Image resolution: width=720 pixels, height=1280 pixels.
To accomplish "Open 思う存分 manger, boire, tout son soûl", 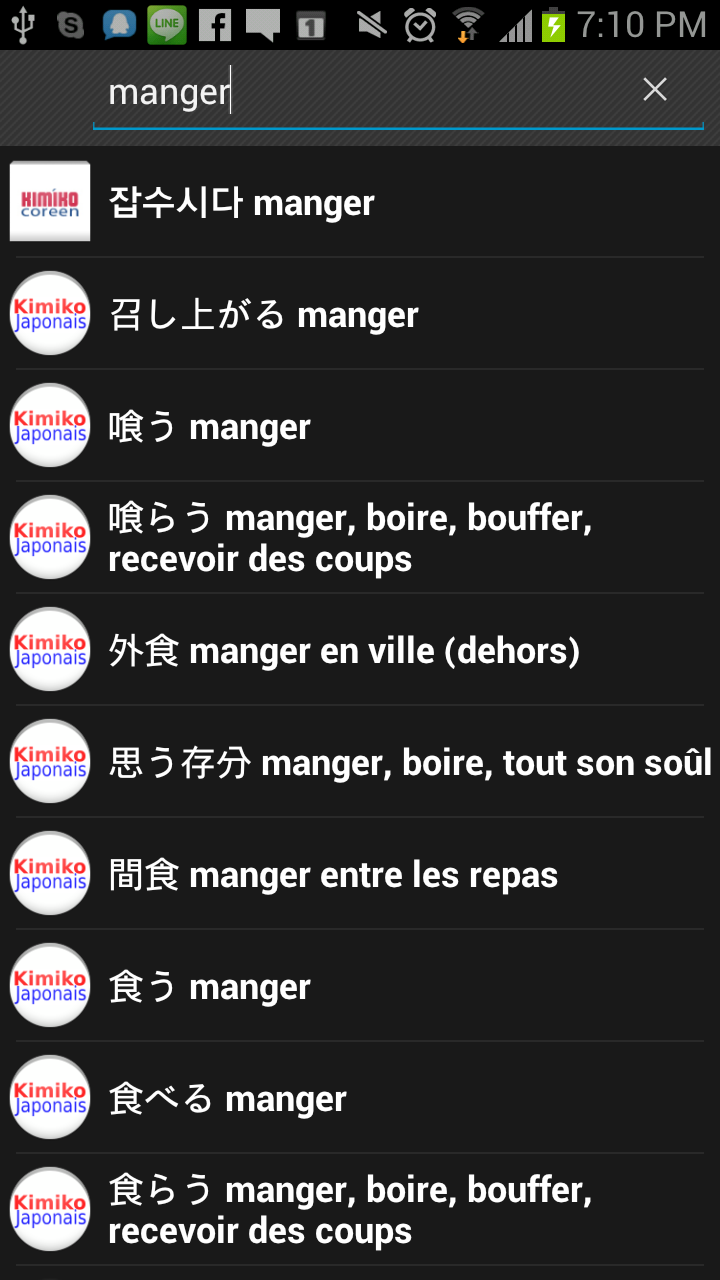I will [x=360, y=763].
